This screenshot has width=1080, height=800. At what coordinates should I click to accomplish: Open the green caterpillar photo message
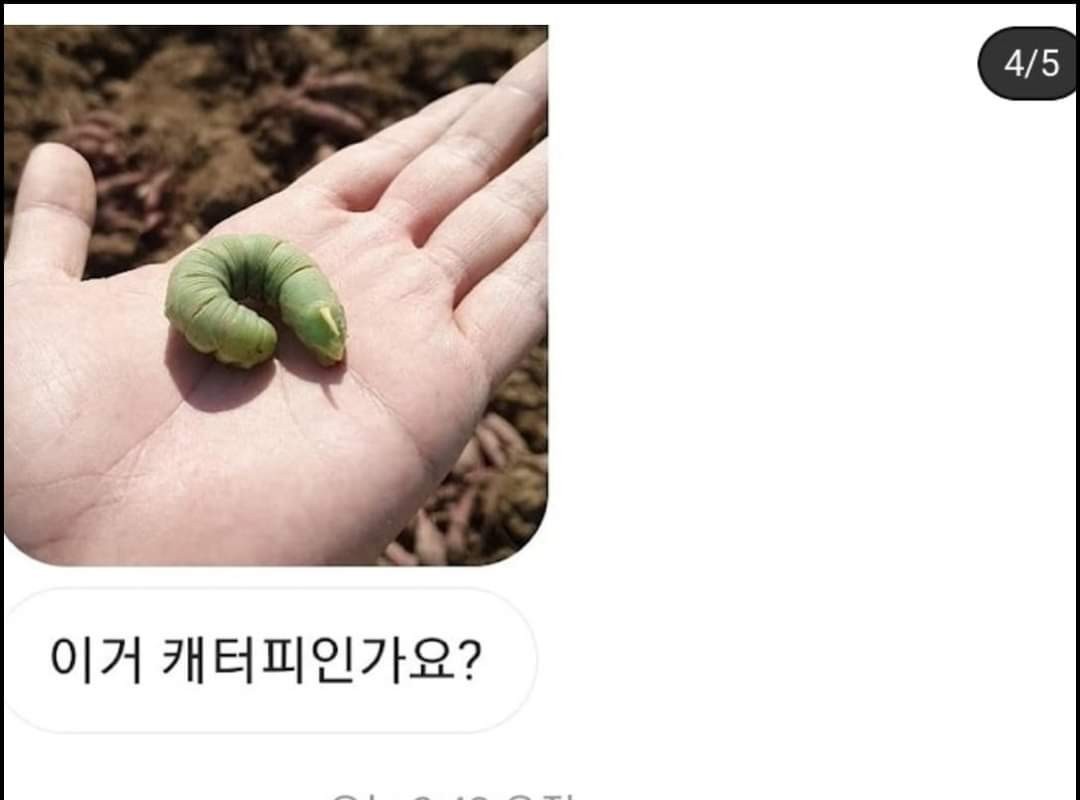coord(275,295)
